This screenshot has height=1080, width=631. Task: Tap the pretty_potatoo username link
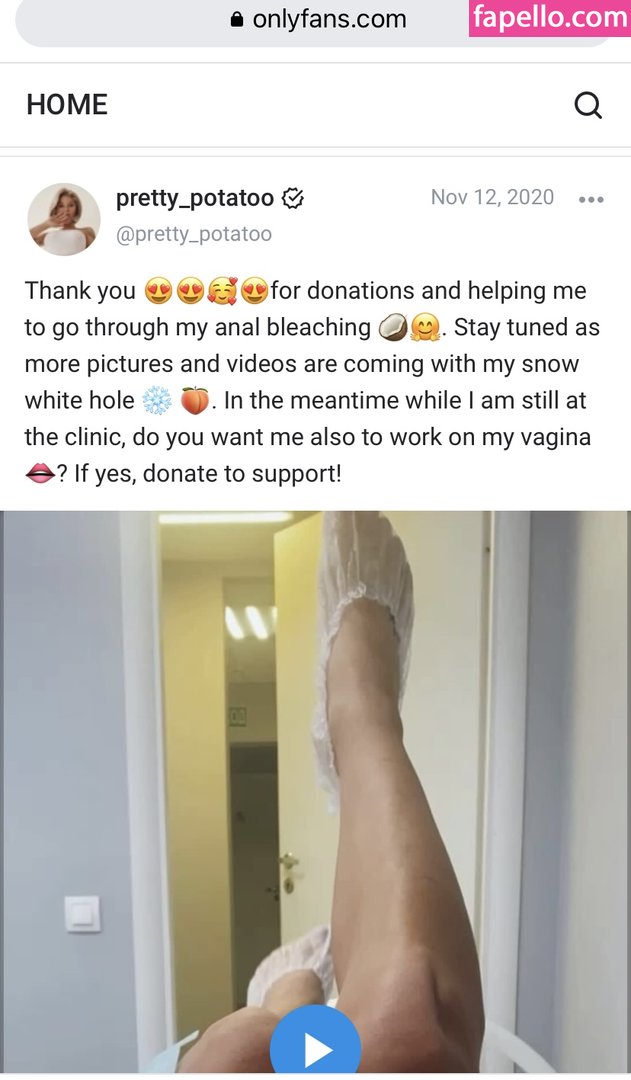[x=195, y=198]
